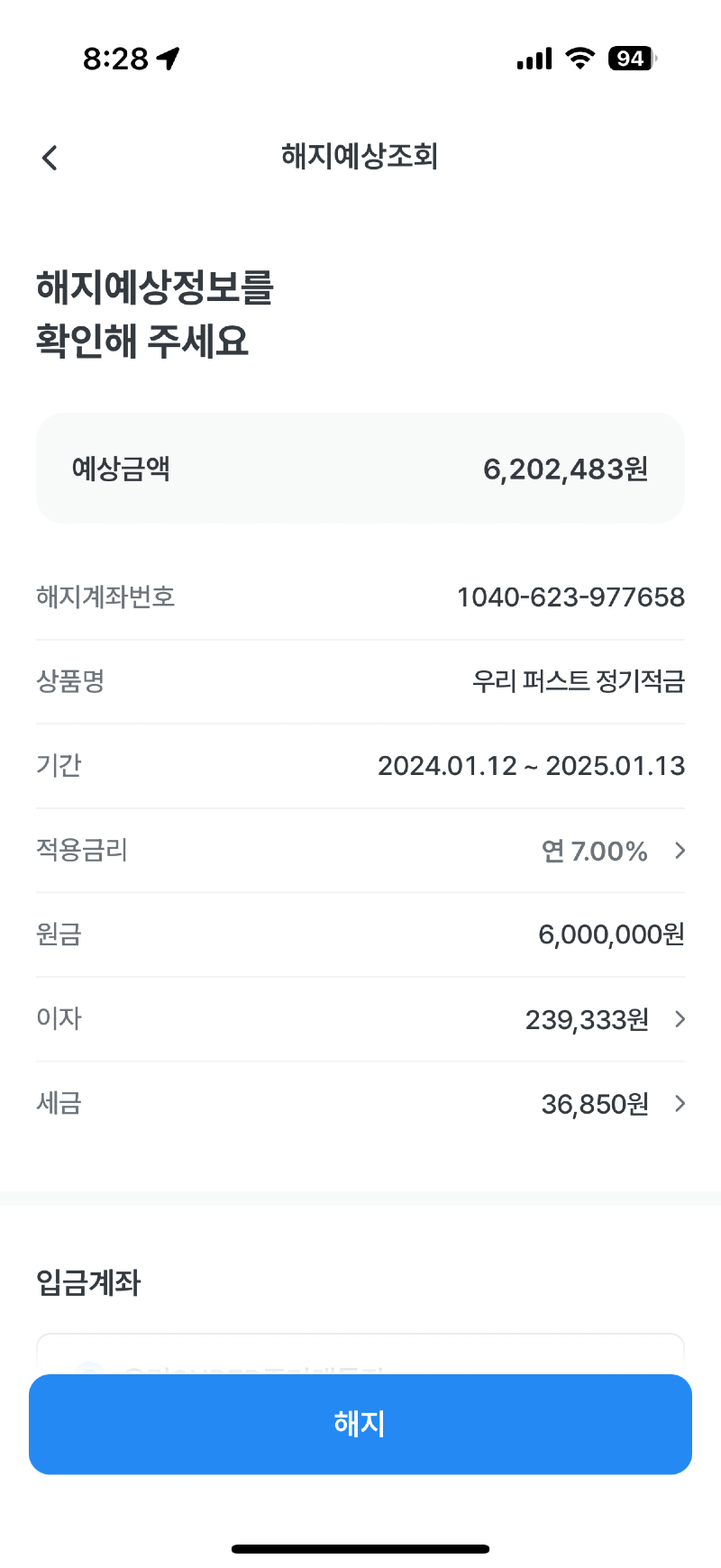
Task: Expand the applied interest rate details
Action: coord(613,850)
